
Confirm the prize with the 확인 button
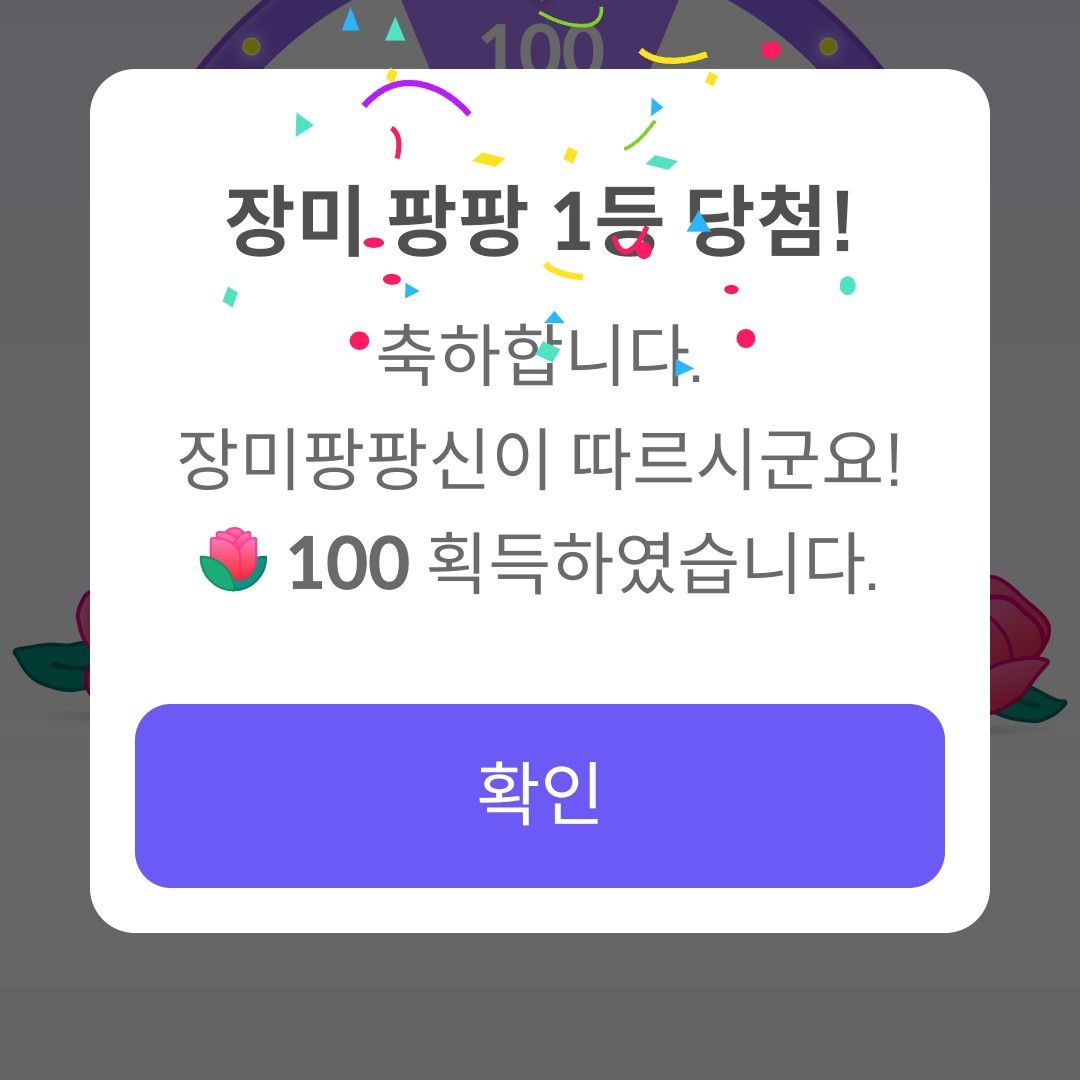540,795
